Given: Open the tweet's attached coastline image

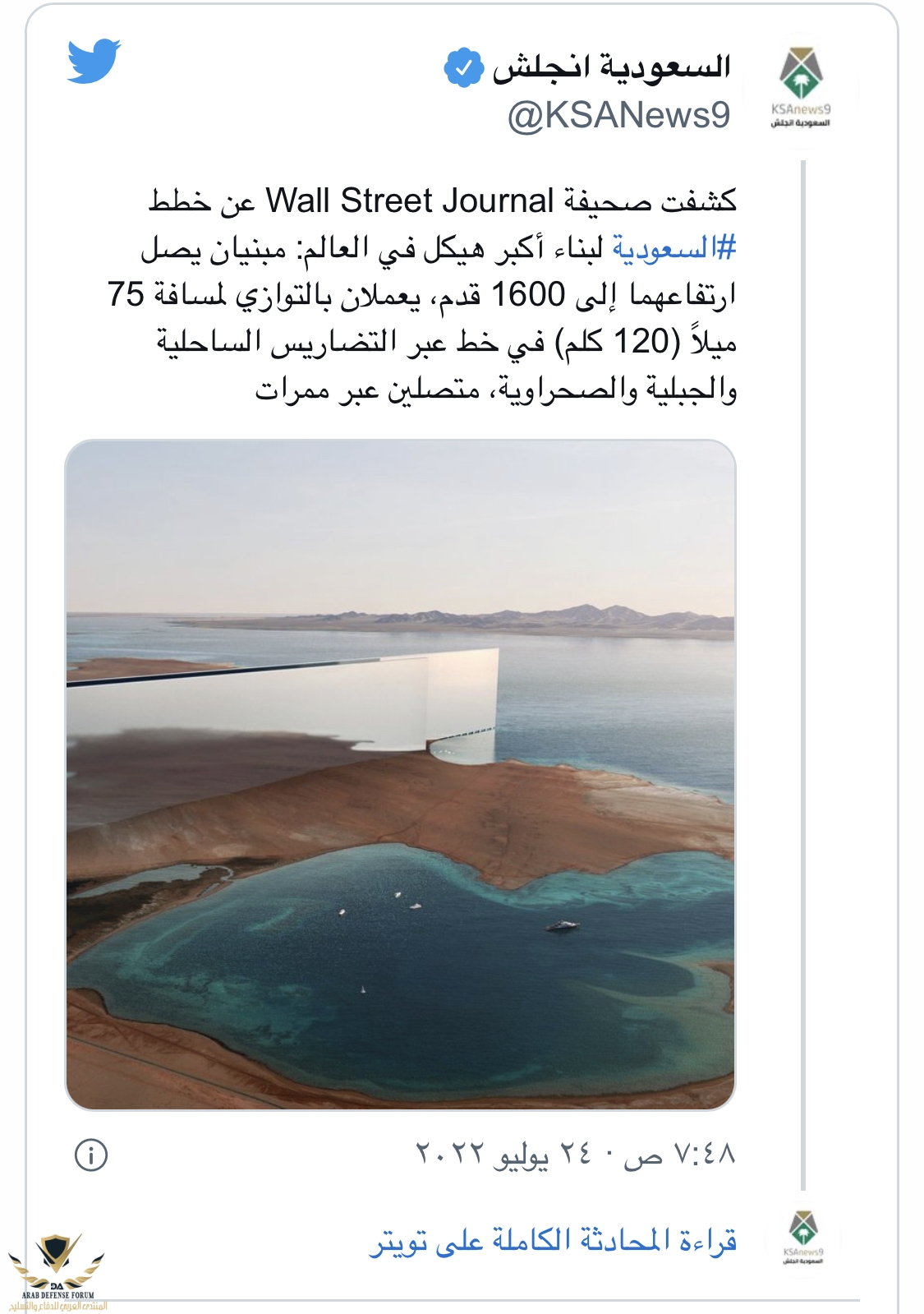Looking at the screenshot, I should click(x=401, y=775).
